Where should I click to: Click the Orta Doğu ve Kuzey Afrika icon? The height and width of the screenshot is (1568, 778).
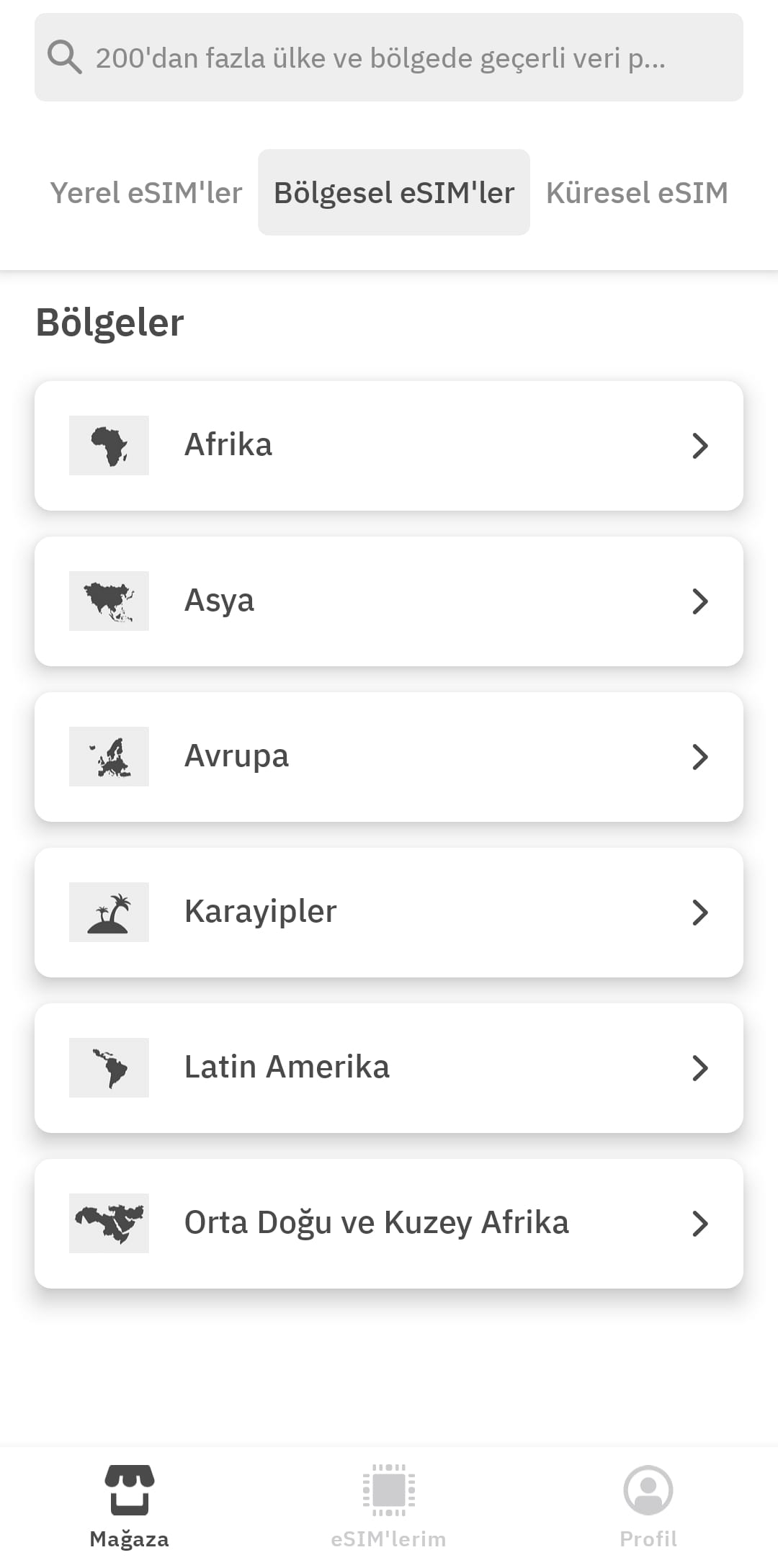[108, 1222]
